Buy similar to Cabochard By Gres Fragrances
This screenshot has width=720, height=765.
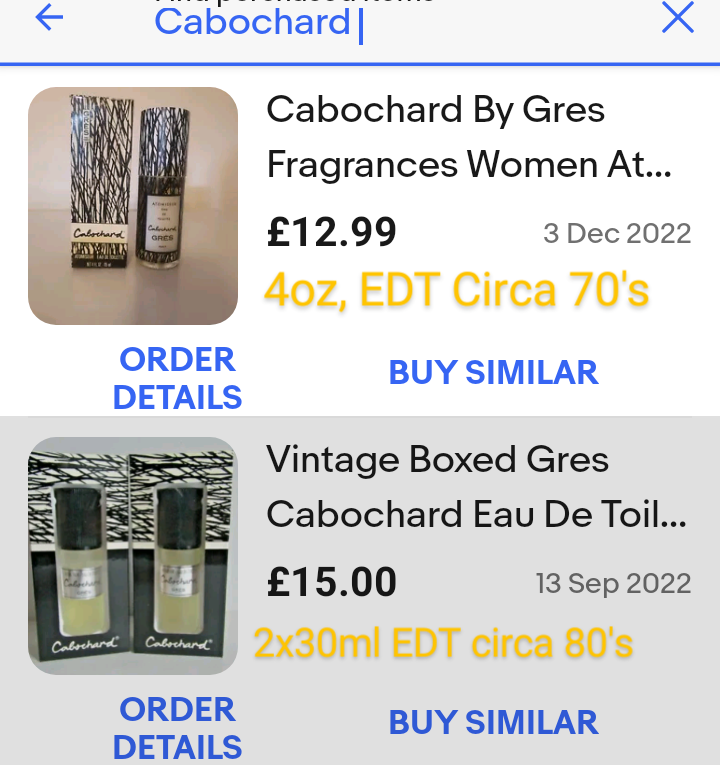[493, 372]
